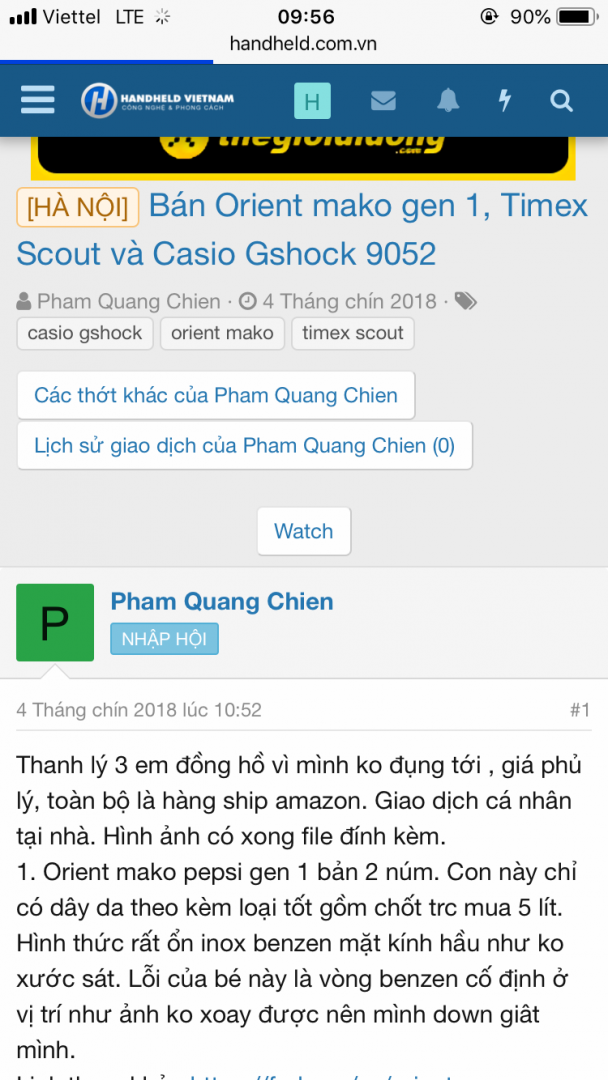Open the lightning bolt what's new icon
608x1080 pixels.
point(505,101)
